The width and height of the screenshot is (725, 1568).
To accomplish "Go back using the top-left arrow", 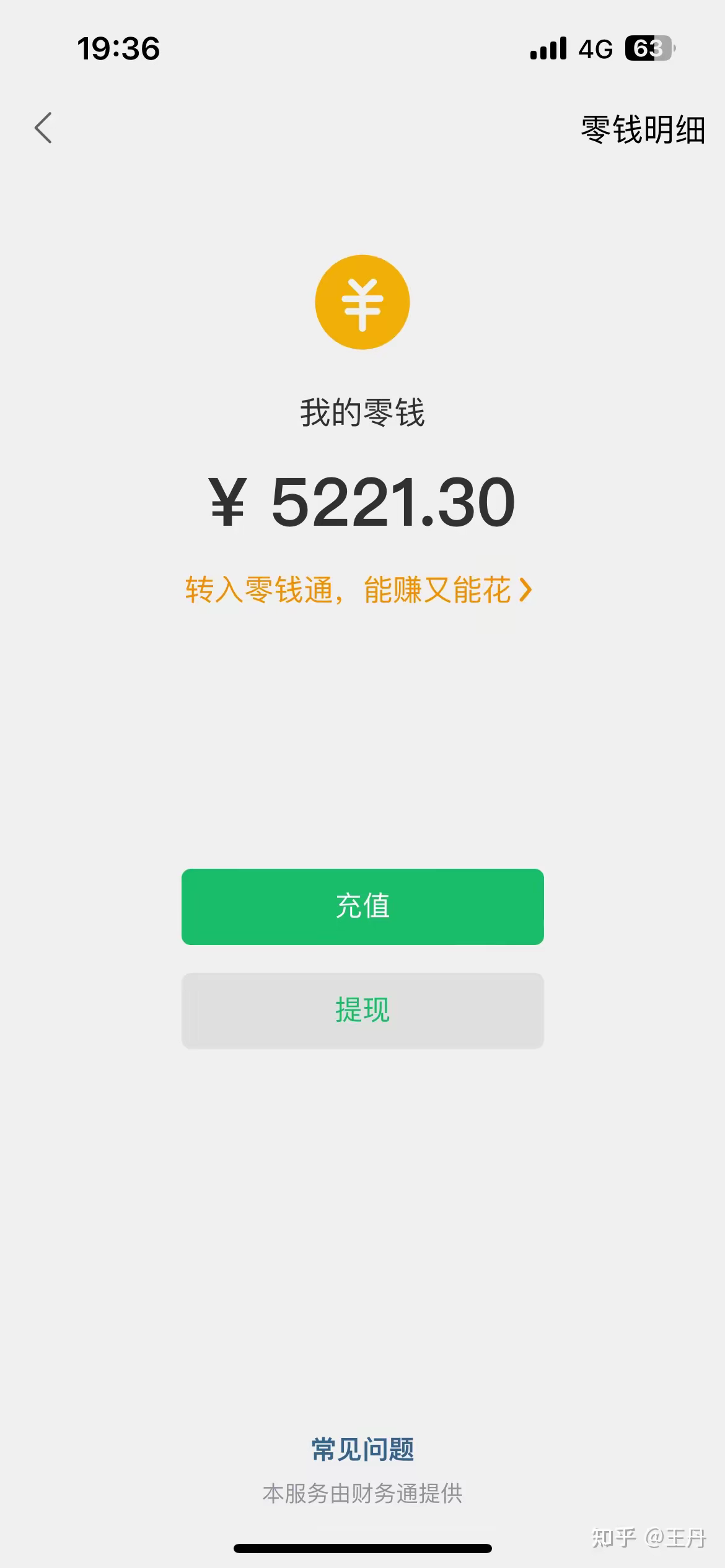I will coord(43,128).
